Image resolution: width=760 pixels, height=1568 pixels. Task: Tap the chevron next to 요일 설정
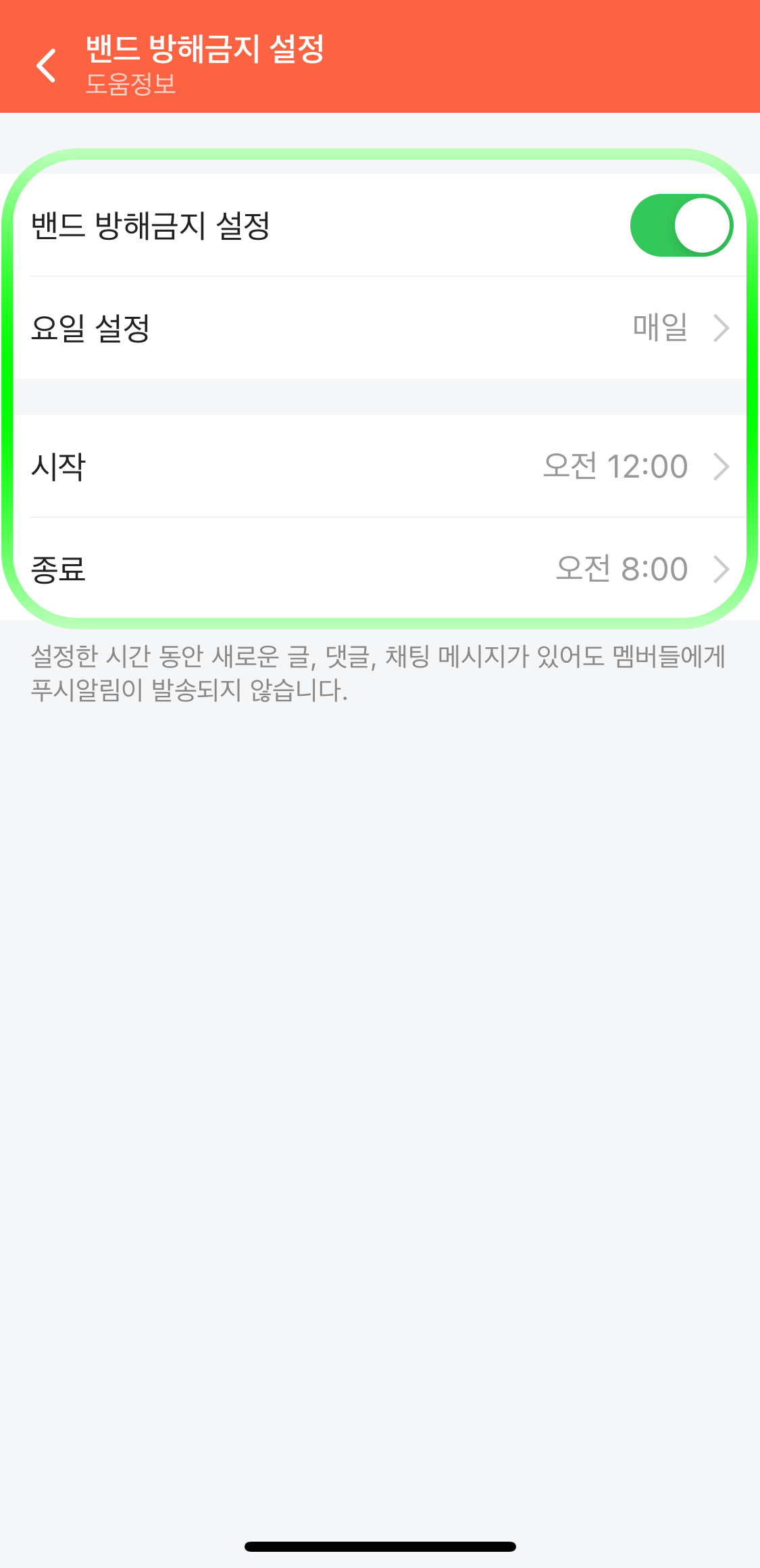(721, 329)
